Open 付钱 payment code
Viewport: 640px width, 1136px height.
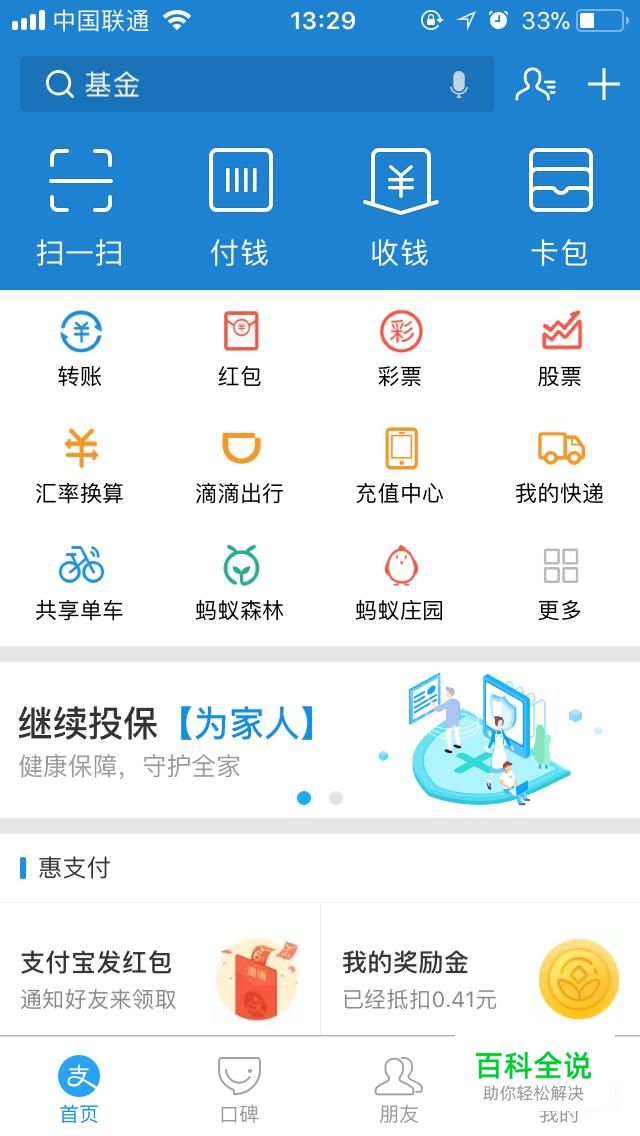pos(240,207)
